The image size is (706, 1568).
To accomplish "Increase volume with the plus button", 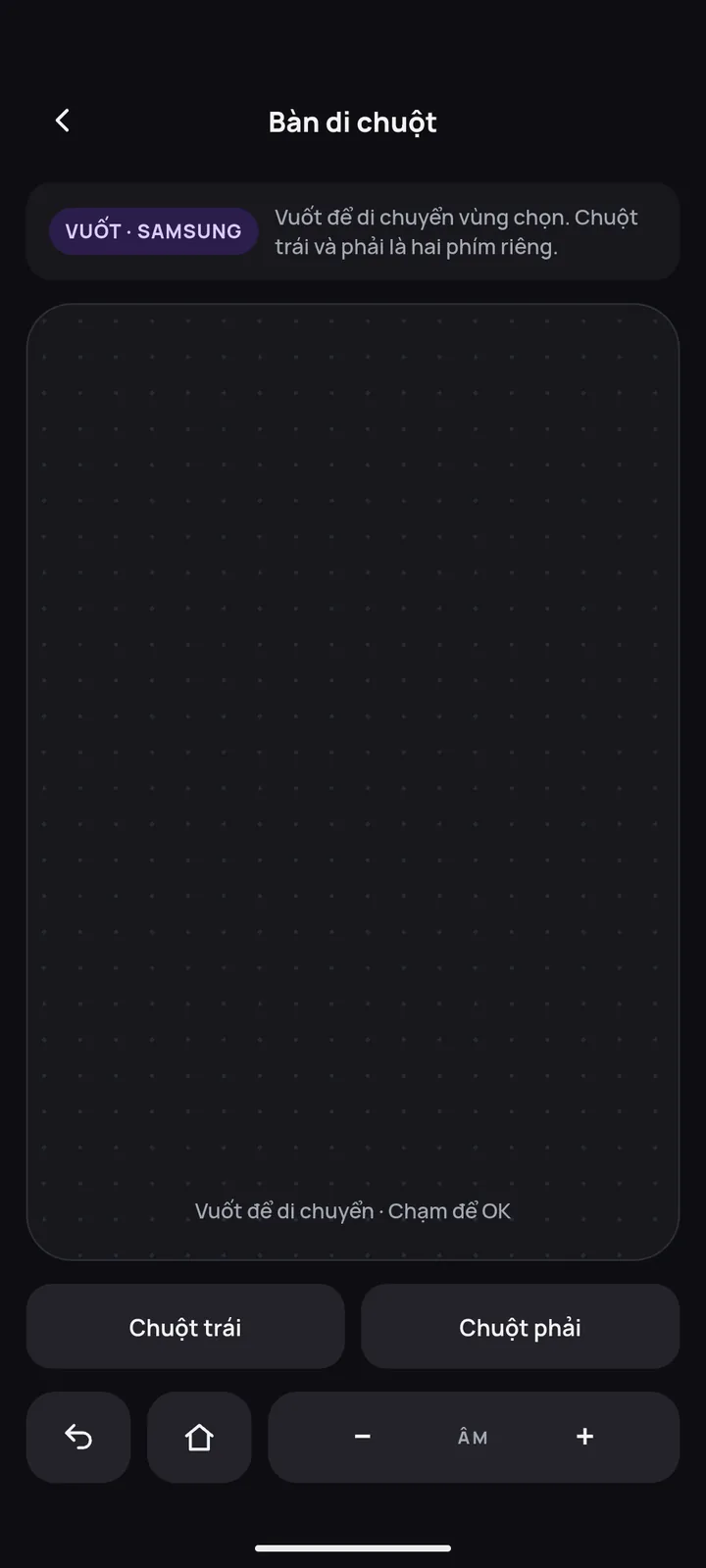I will (x=584, y=1437).
